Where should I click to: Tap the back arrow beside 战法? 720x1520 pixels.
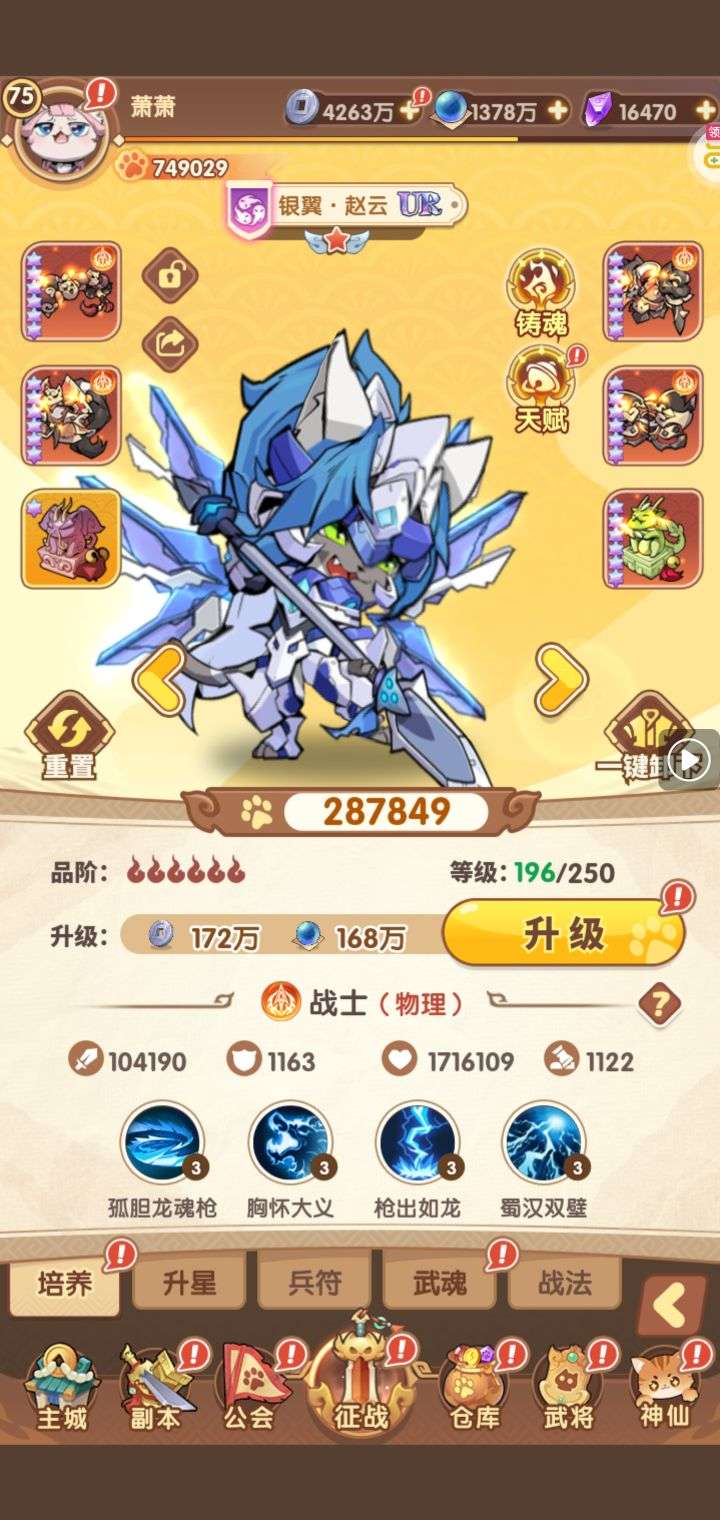coord(672,1306)
